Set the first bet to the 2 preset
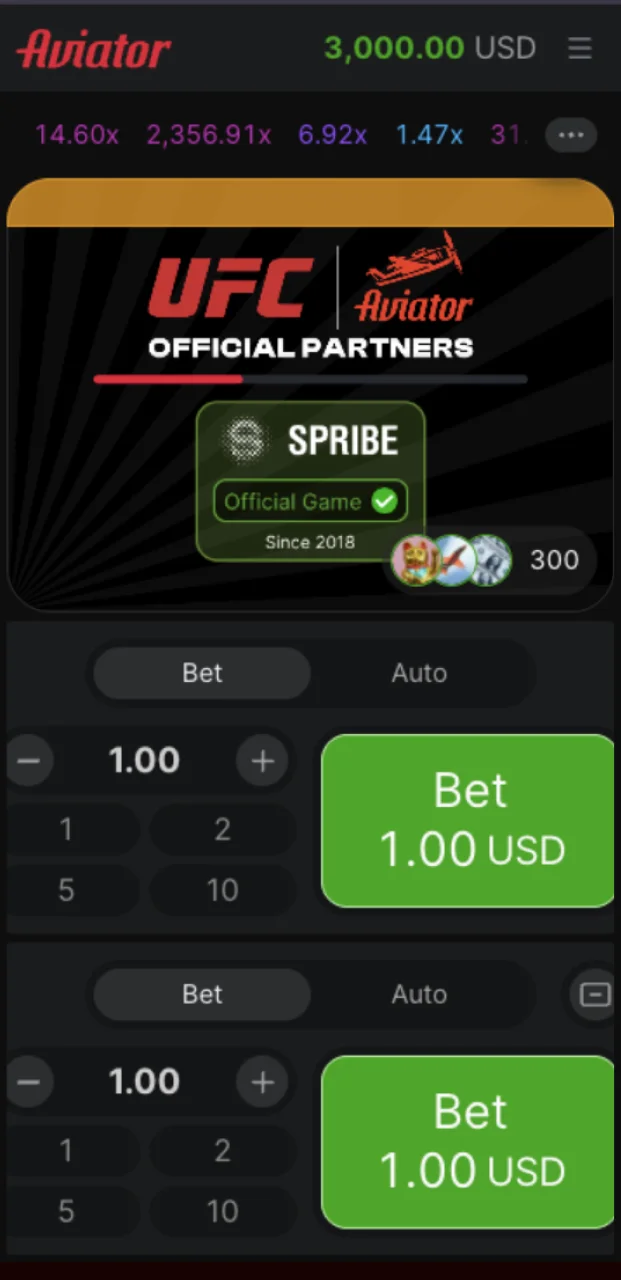 (x=222, y=829)
